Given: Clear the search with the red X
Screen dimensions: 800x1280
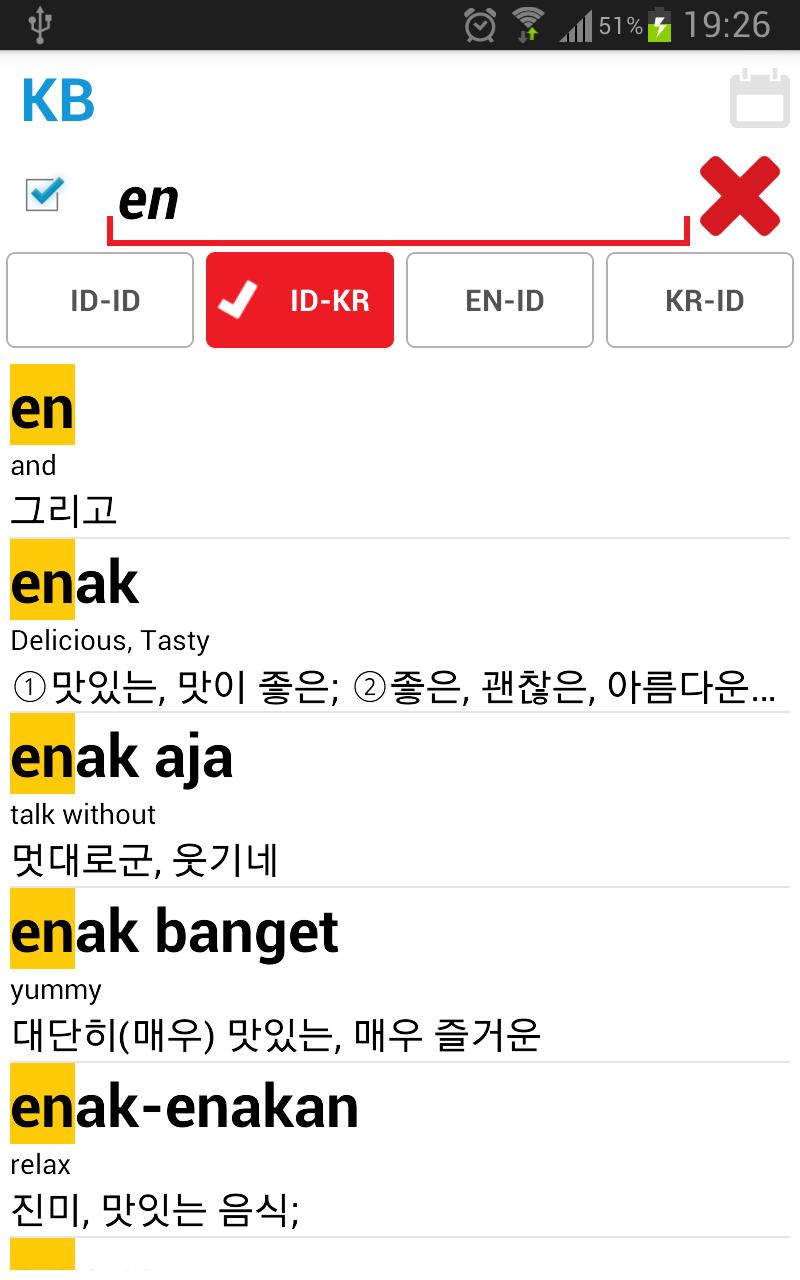Looking at the screenshot, I should tap(740, 197).
